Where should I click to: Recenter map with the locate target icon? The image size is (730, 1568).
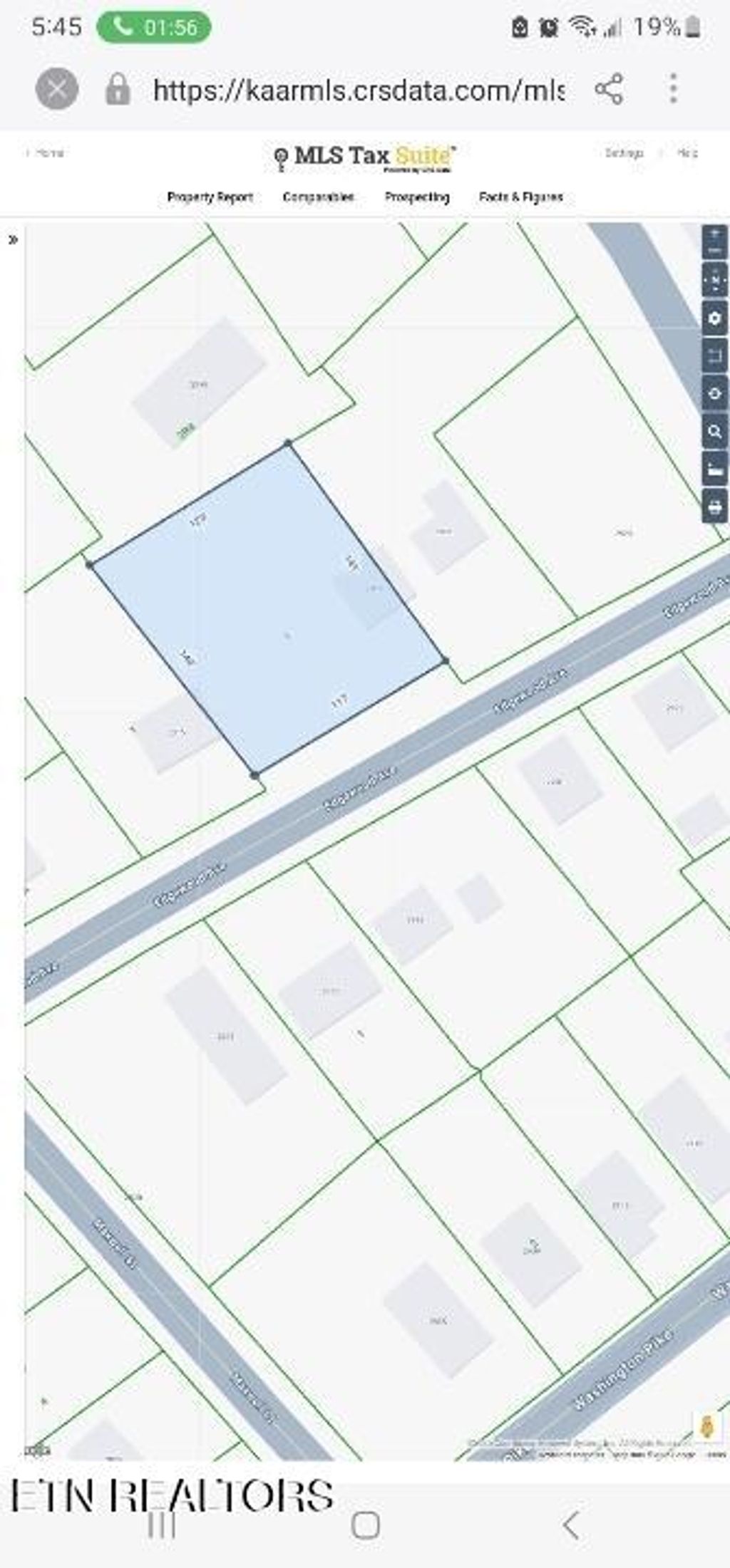pyautogui.click(x=715, y=393)
